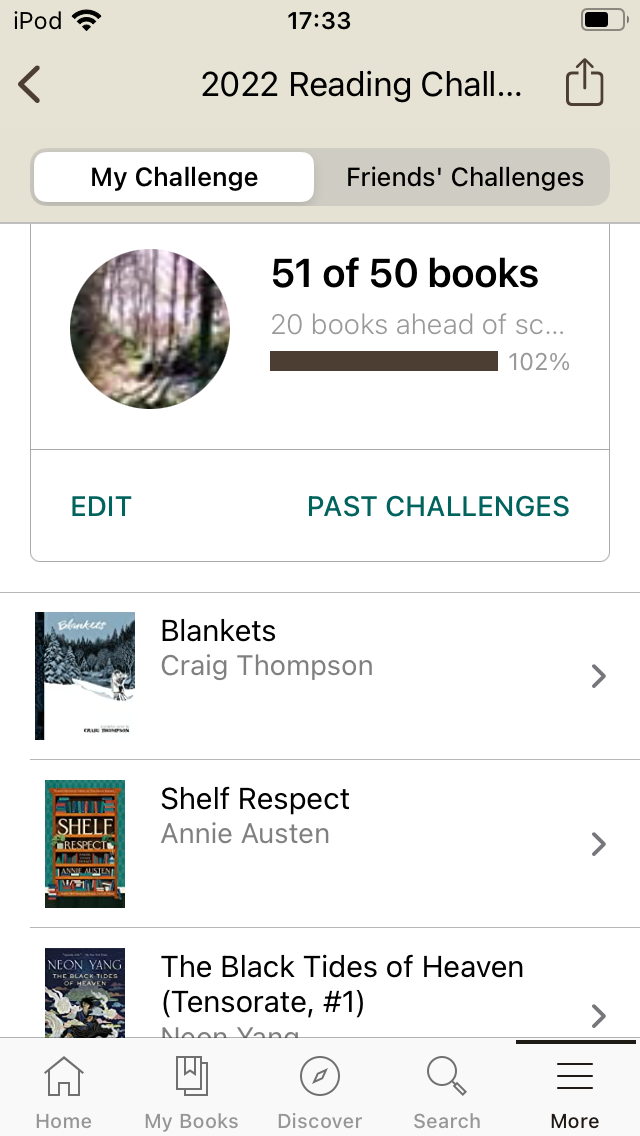This screenshot has width=640, height=1136.
Task: Open PAST CHALLENGES
Action: click(x=439, y=506)
